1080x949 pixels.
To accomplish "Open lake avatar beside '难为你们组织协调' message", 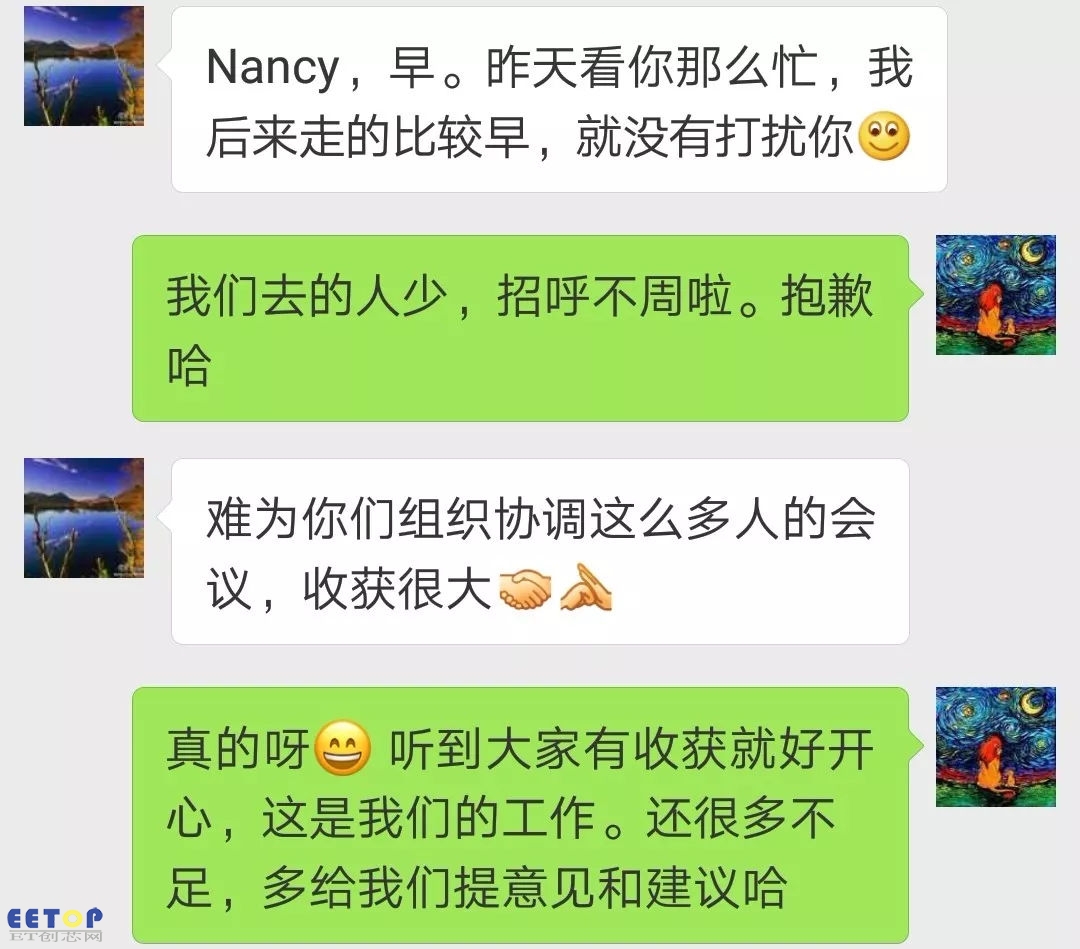I will [84, 518].
